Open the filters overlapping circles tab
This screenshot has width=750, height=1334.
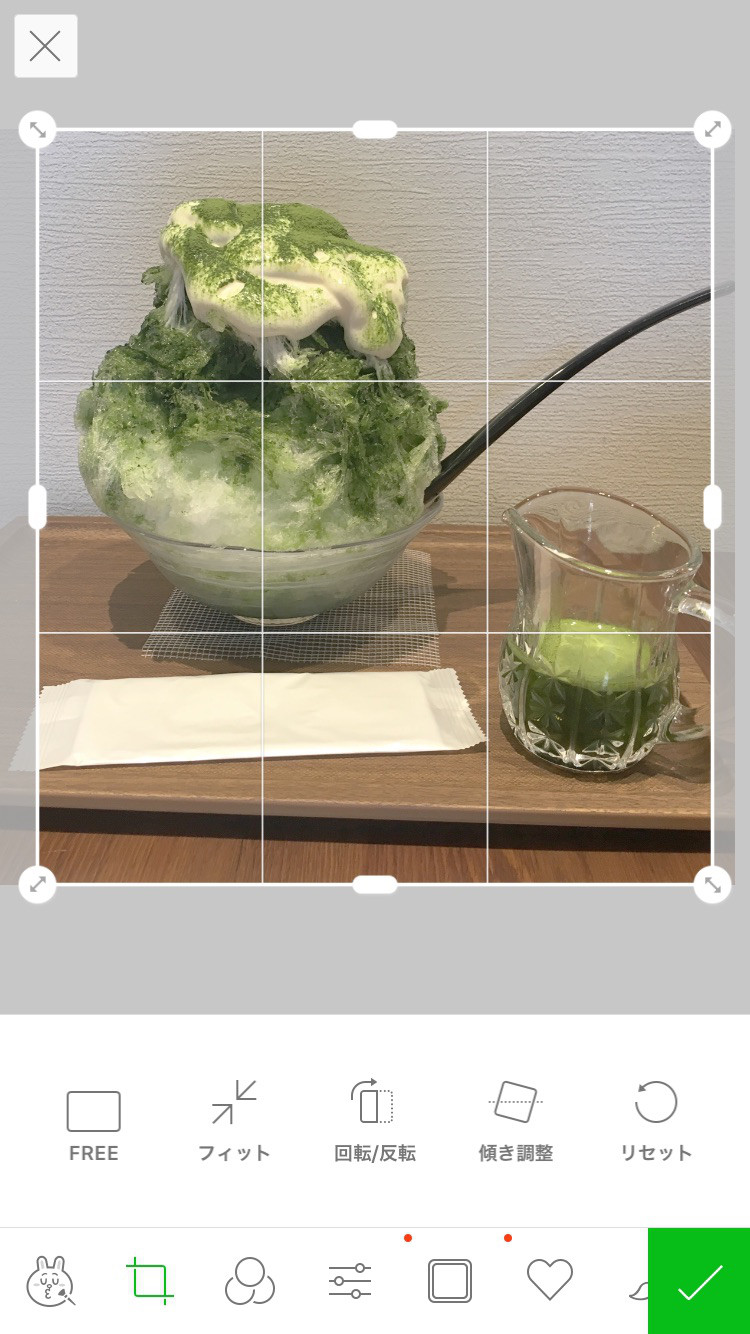point(250,1281)
